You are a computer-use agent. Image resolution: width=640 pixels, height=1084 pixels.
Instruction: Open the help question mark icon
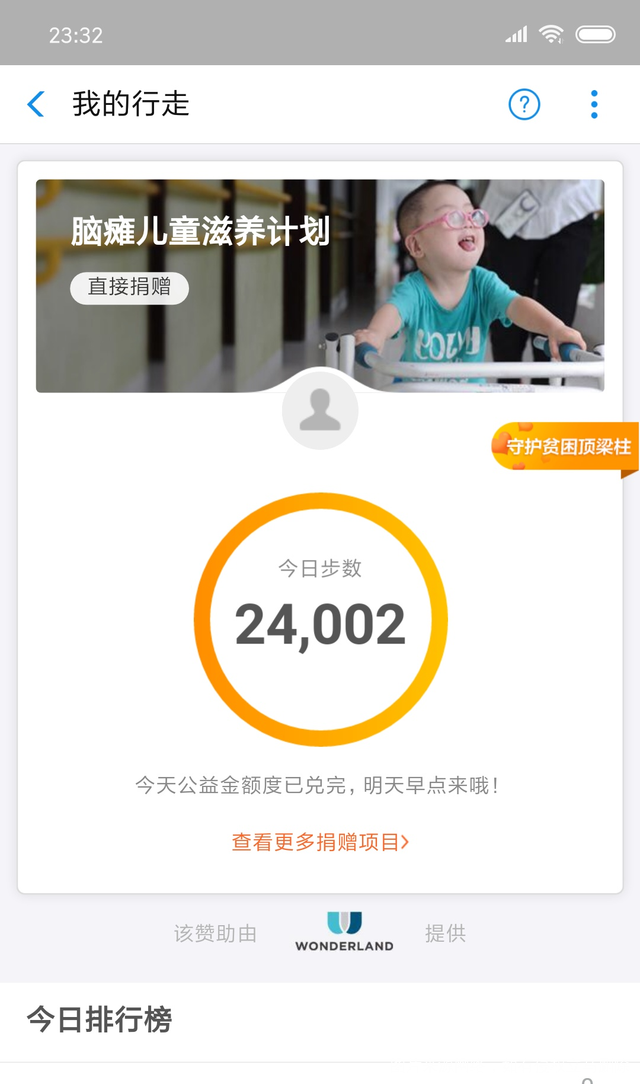pyautogui.click(x=524, y=104)
